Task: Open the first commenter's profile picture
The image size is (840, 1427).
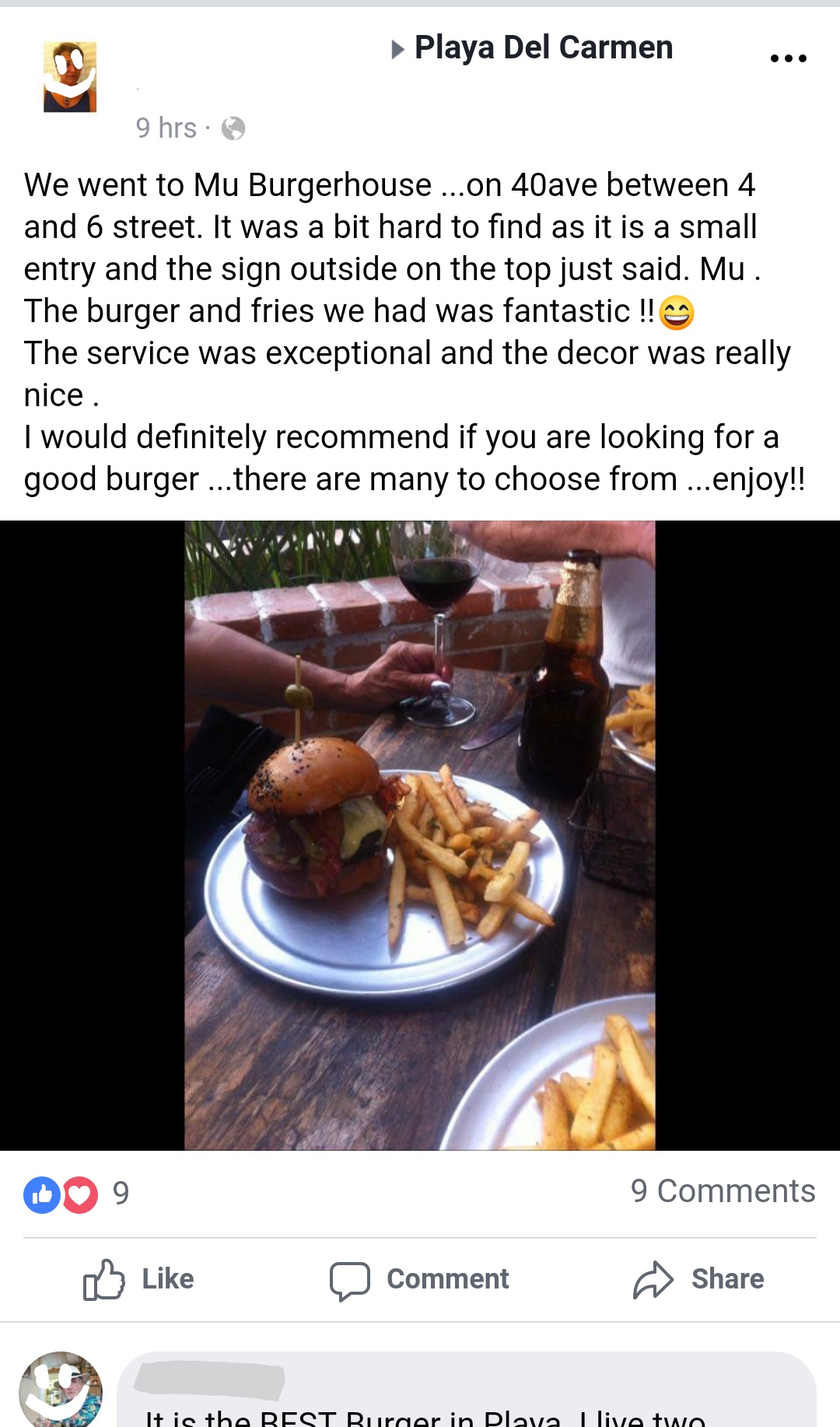Action: pos(61,1390)
